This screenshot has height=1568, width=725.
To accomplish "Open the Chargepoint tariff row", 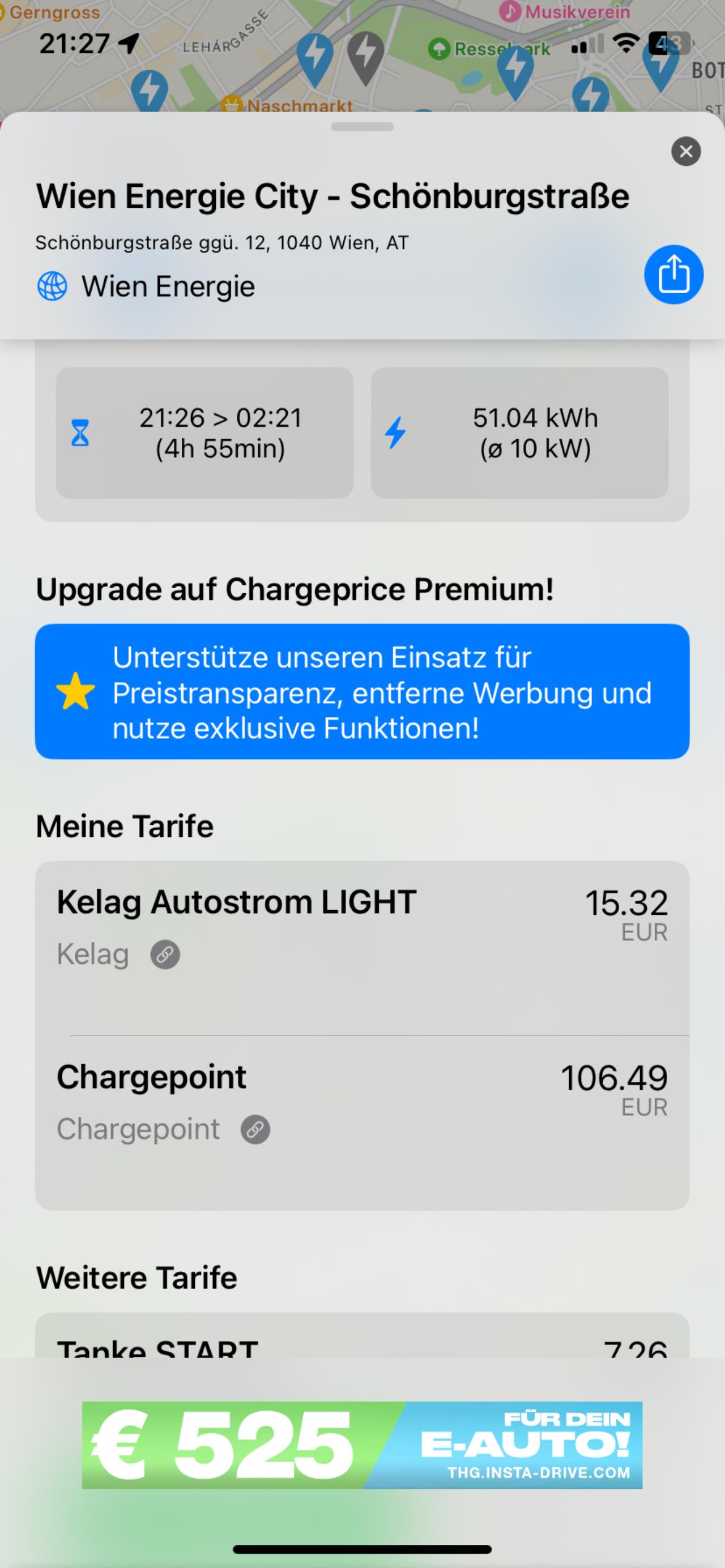I will tap(362, 1123).
